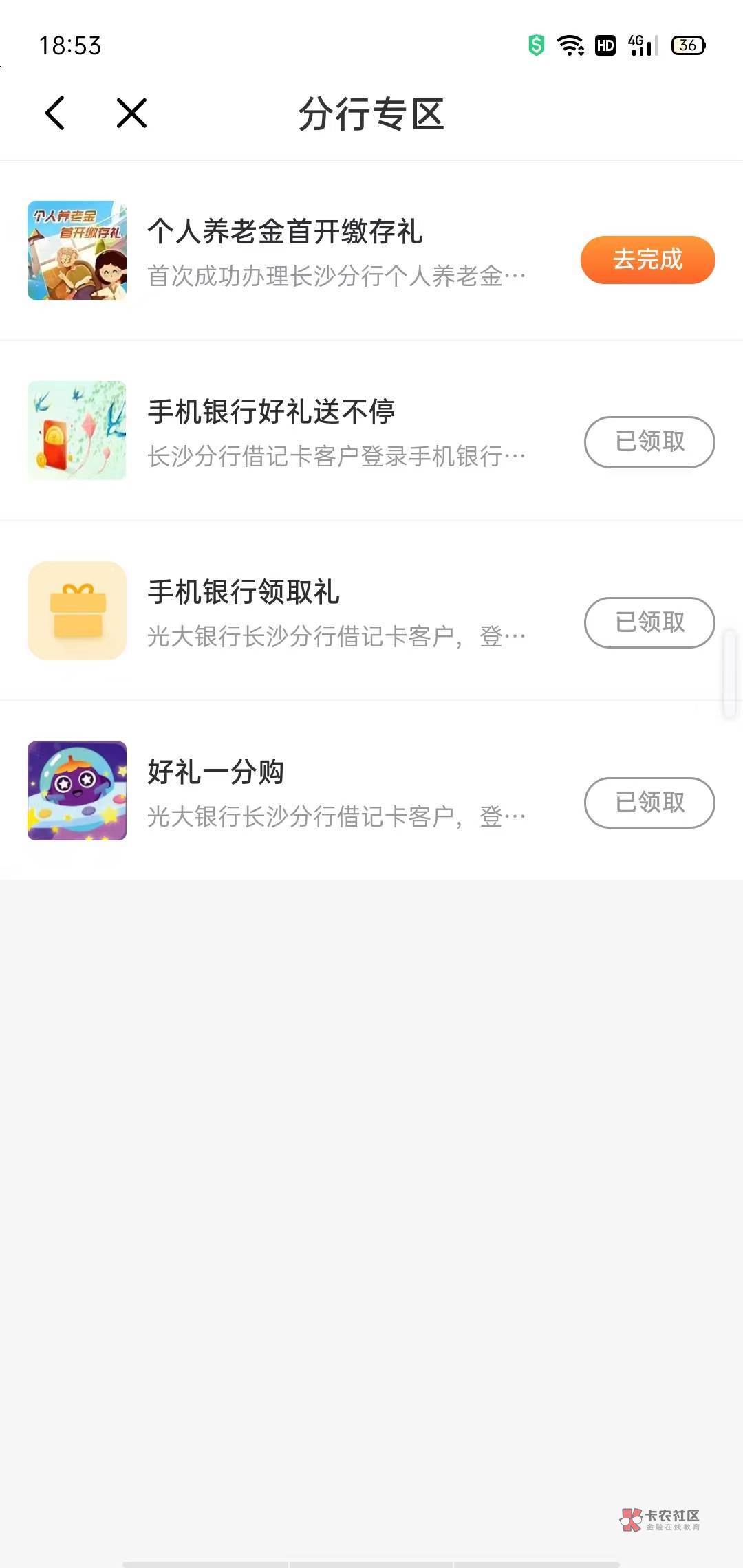Go back using the arrow icon
The width and height of the screenshot is (743, 1568).
[x=55, y=113]
